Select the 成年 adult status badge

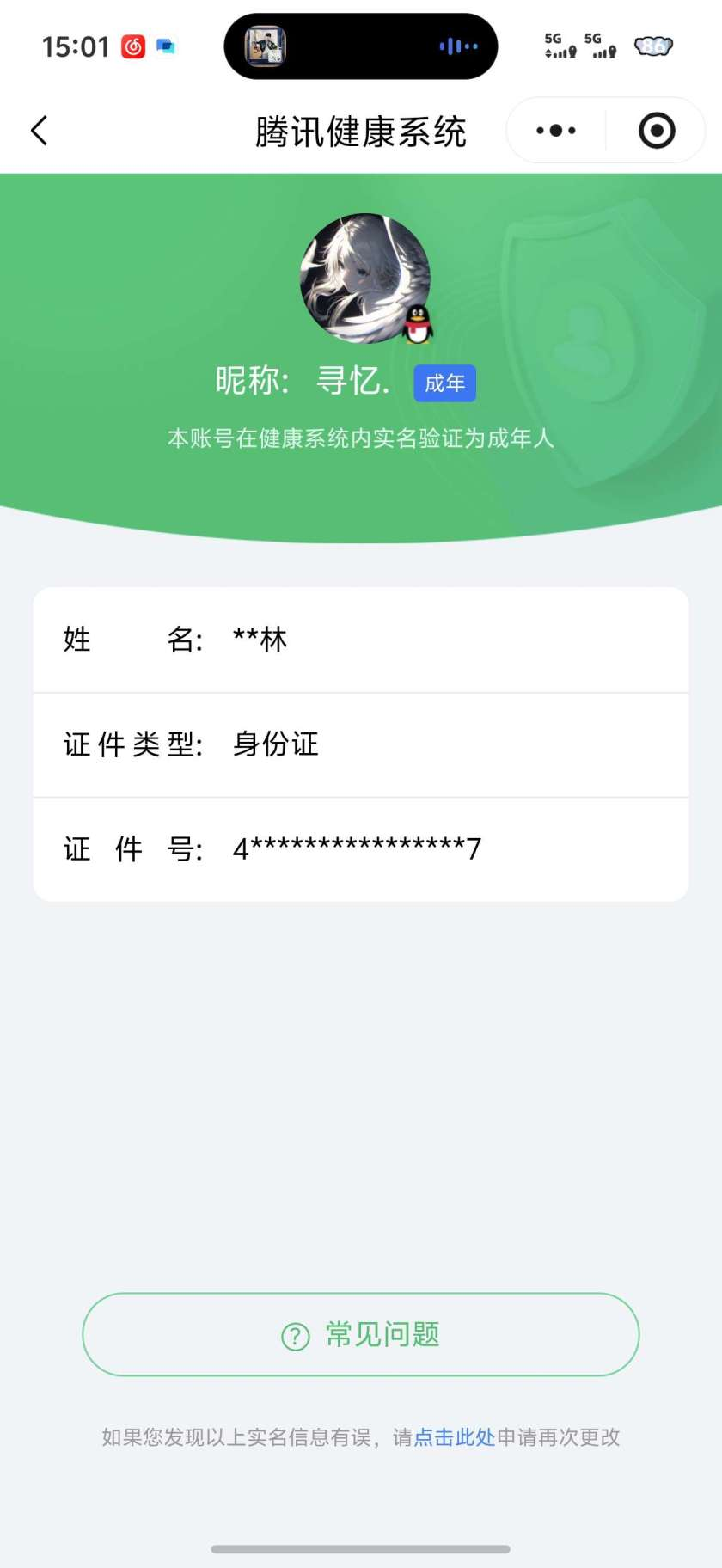[x=444, y=383]
